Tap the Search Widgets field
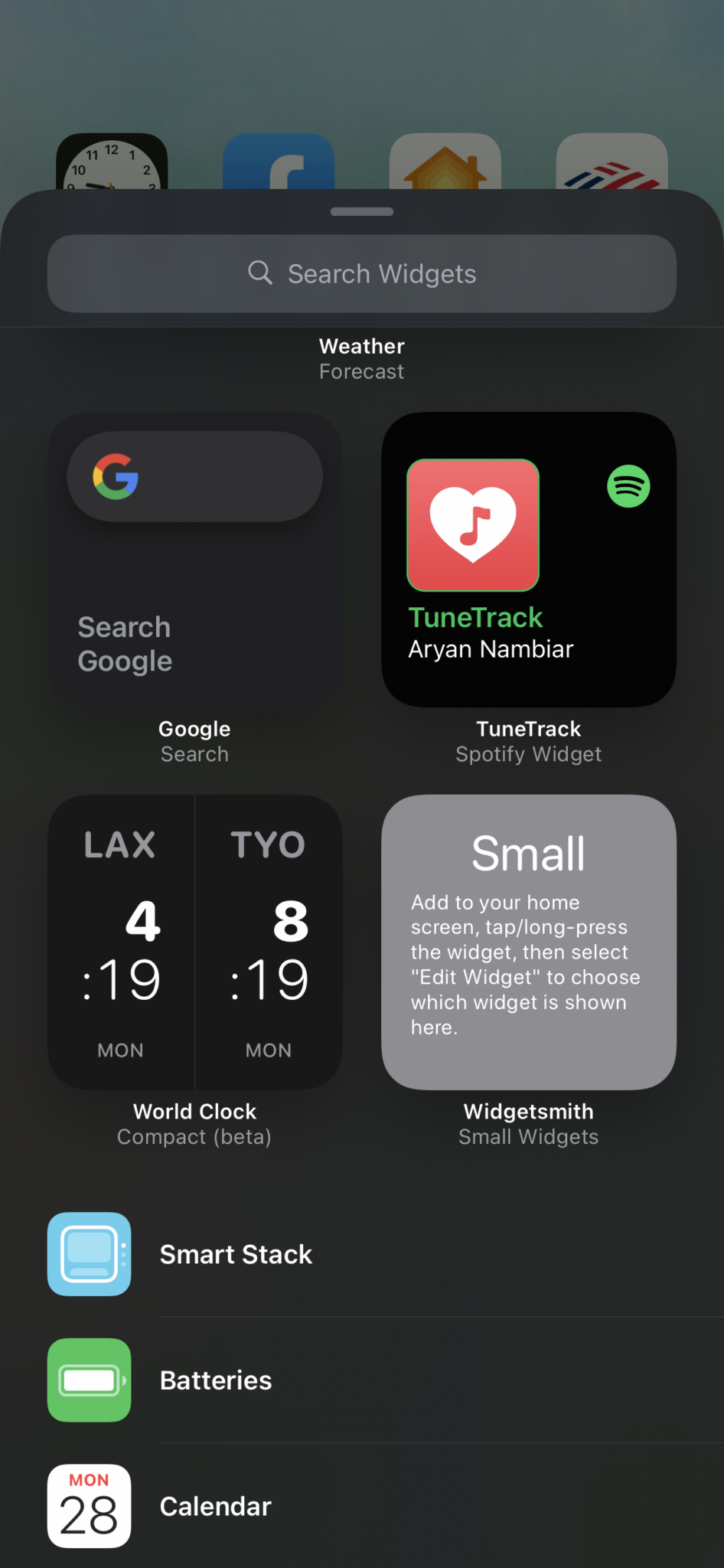724x1568 pixels. click(361, 273)
